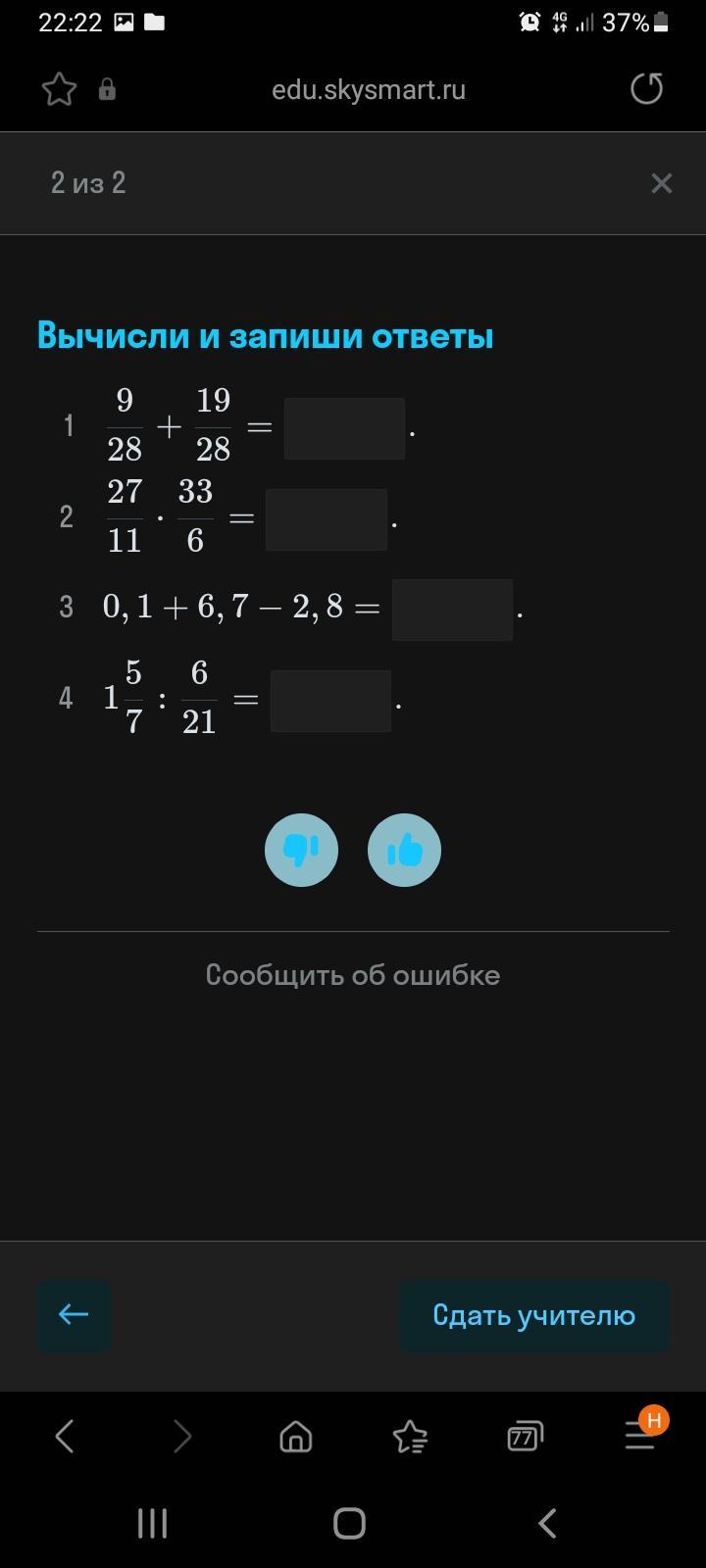Image resolution: width=706 pixels, height=1568 pixels.
Task: Go to the previous task with the left arrow
Action: [x=74, y=1315]
